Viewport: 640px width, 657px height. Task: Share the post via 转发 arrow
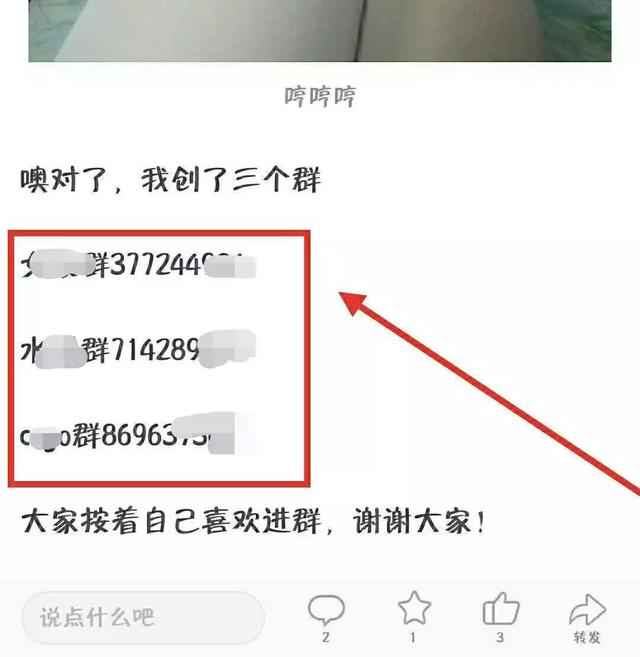pos(587,610)
